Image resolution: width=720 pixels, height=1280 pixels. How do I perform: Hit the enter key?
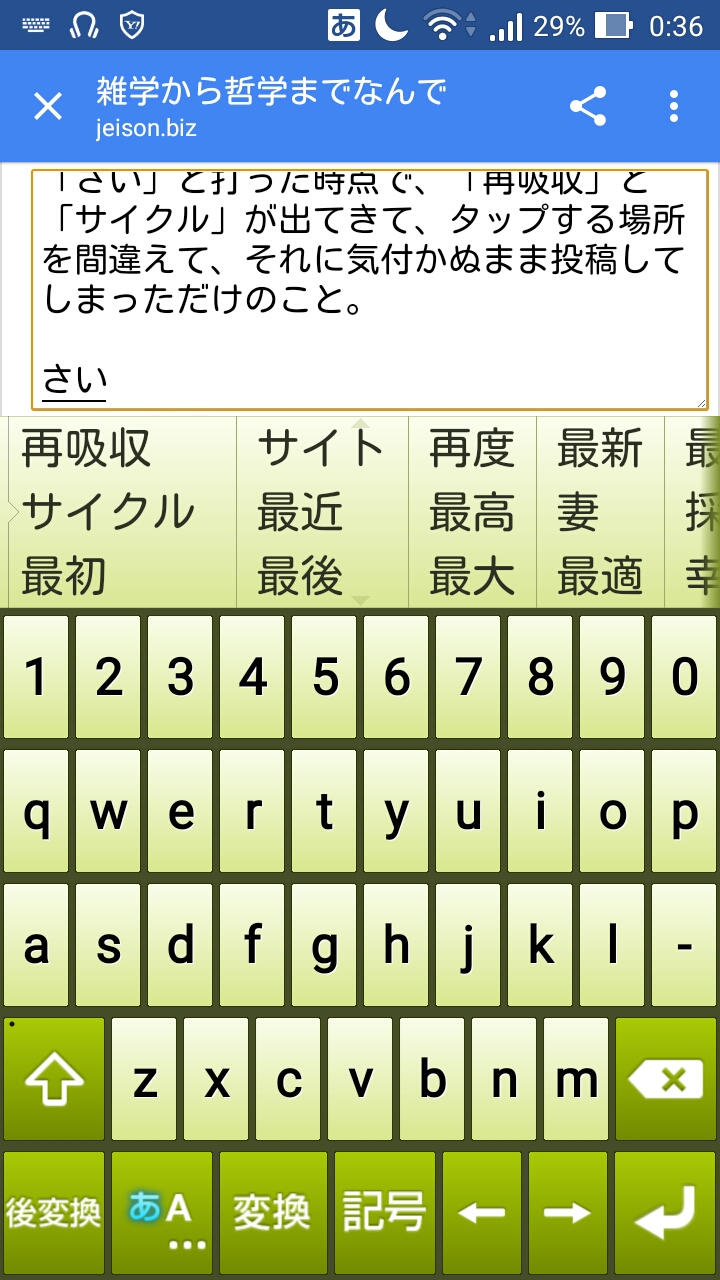(665, 1212)
